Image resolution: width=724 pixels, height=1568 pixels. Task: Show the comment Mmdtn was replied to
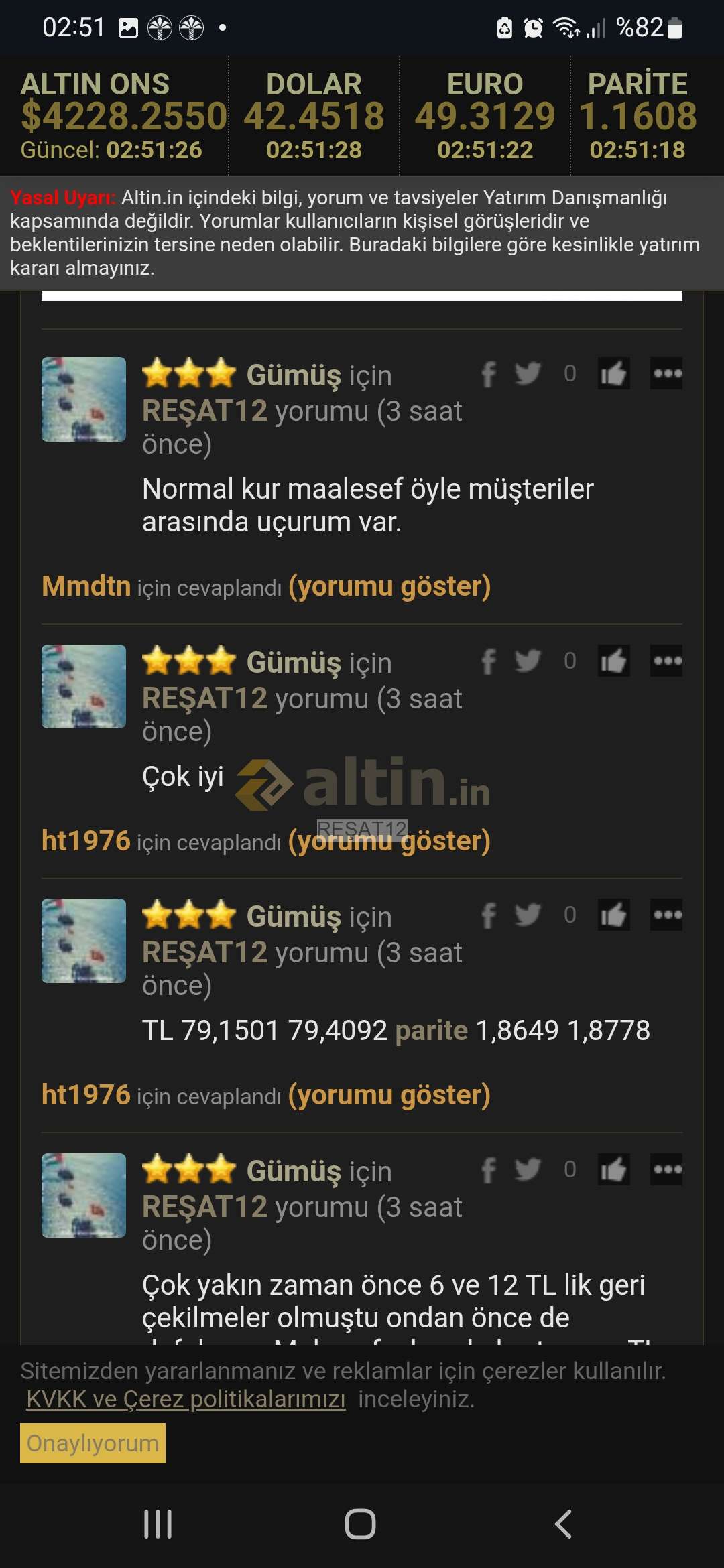click(x=389, y=586)
